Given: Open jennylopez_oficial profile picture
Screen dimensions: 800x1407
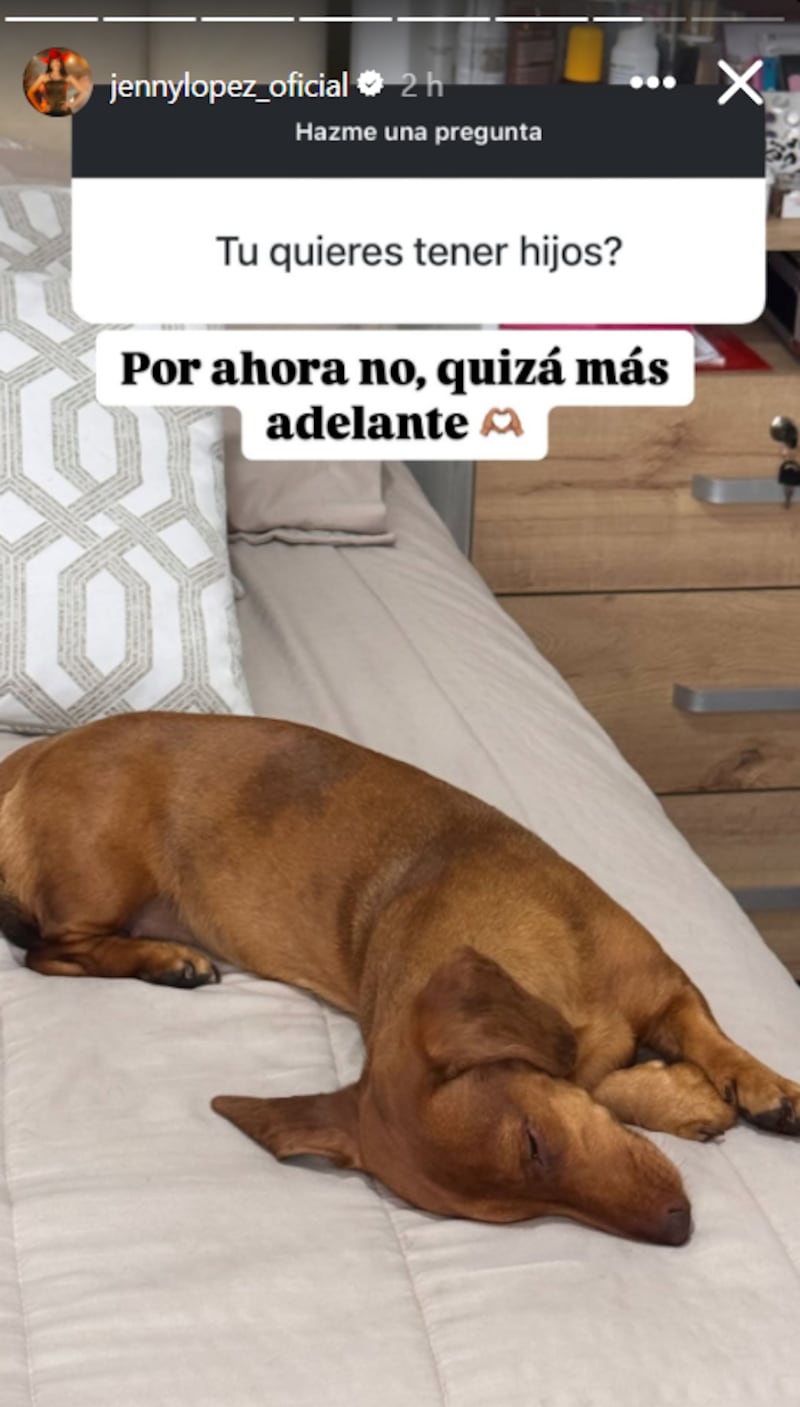Looking at the screenshot, I should point(57,82).
